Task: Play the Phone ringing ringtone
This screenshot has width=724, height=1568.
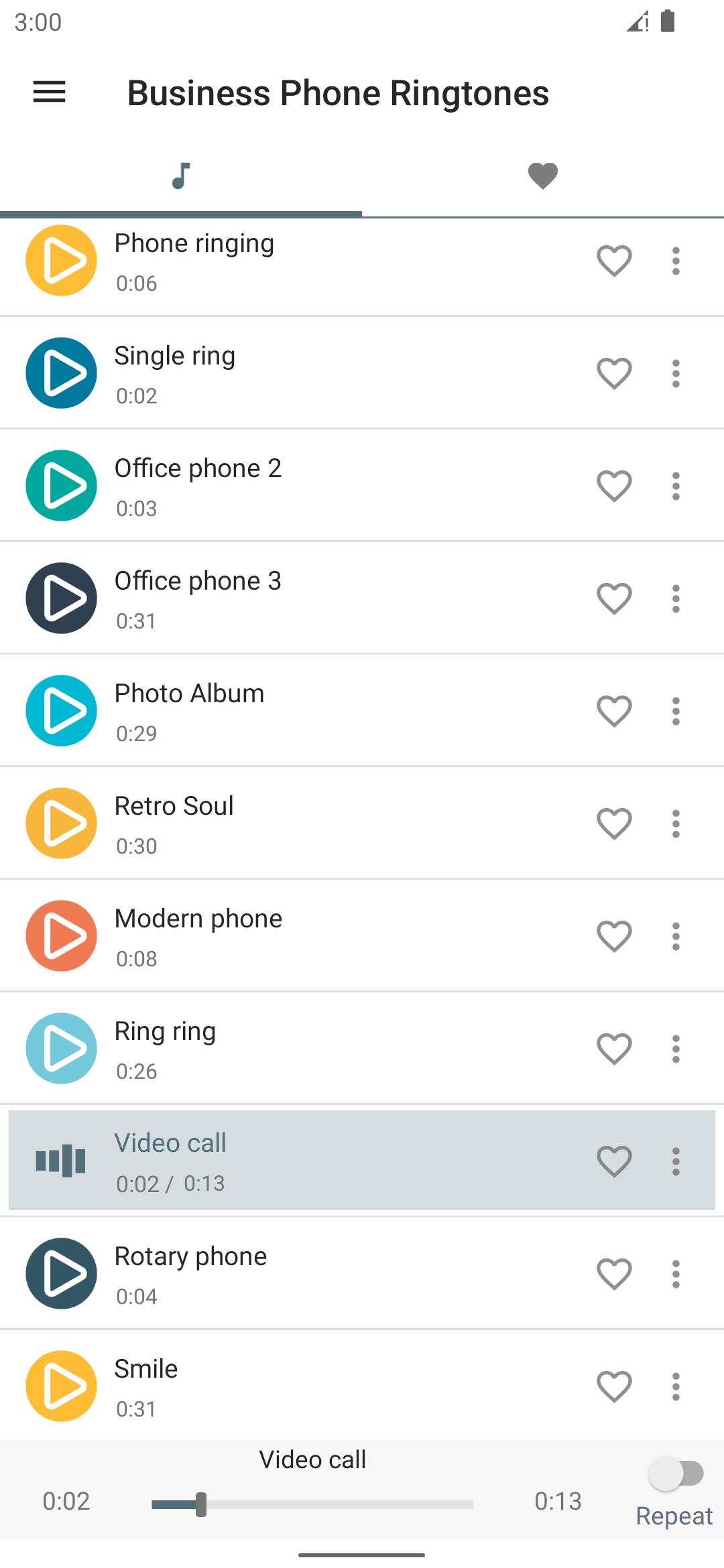Action: click(61, 261)
